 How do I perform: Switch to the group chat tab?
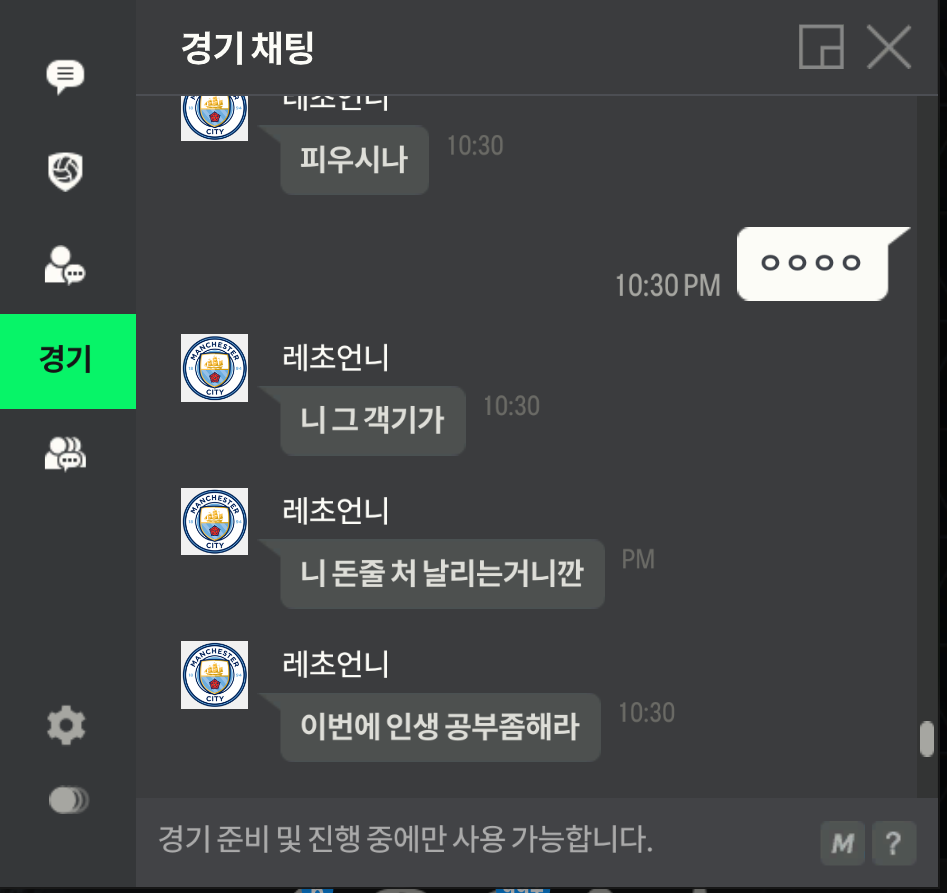(66, 454)
